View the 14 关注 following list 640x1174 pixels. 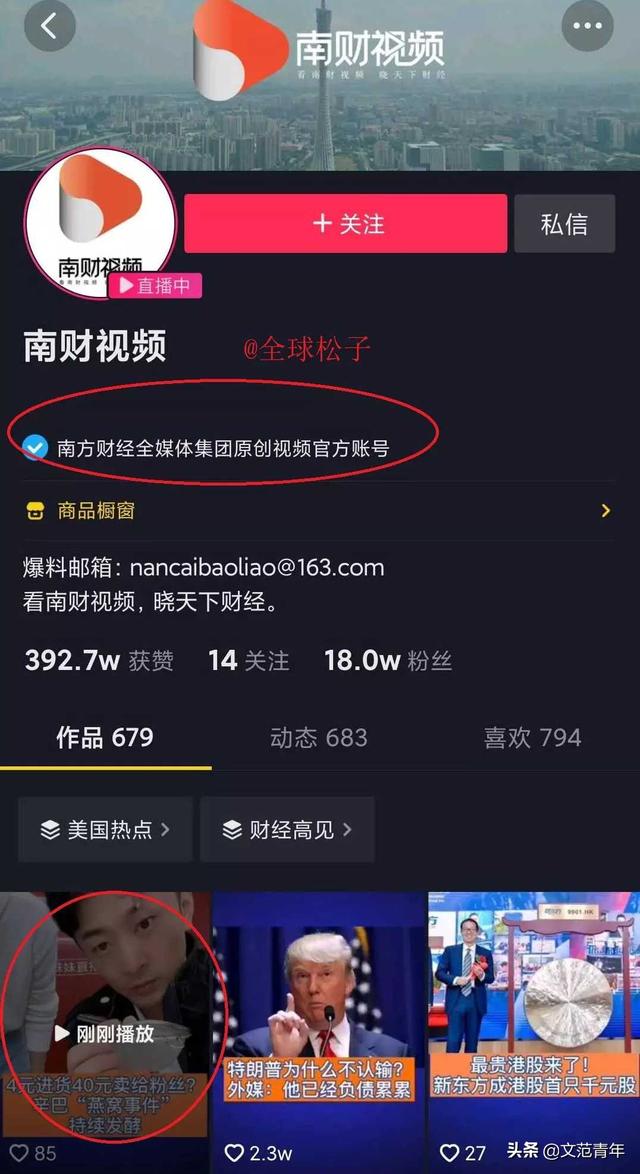tap(248, 660)
